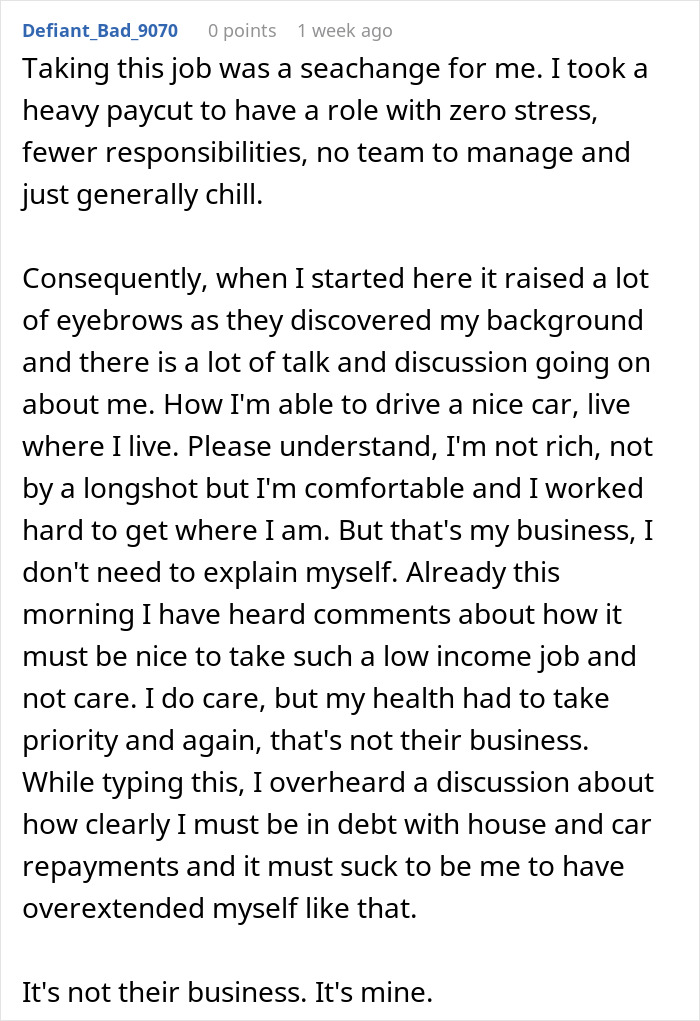Open Defiant_Bad_9070's user profile
The width and height of the screenshot is (700, 1021).
pyautogui.click(x=99, y=31)
